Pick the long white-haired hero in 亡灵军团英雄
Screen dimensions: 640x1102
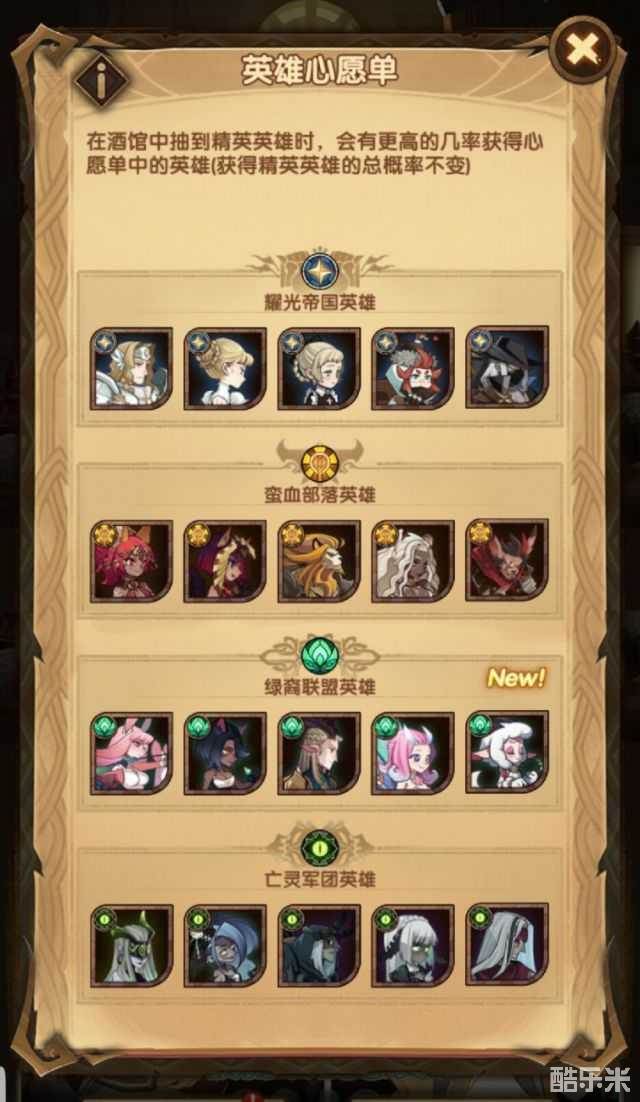(507, 946)
